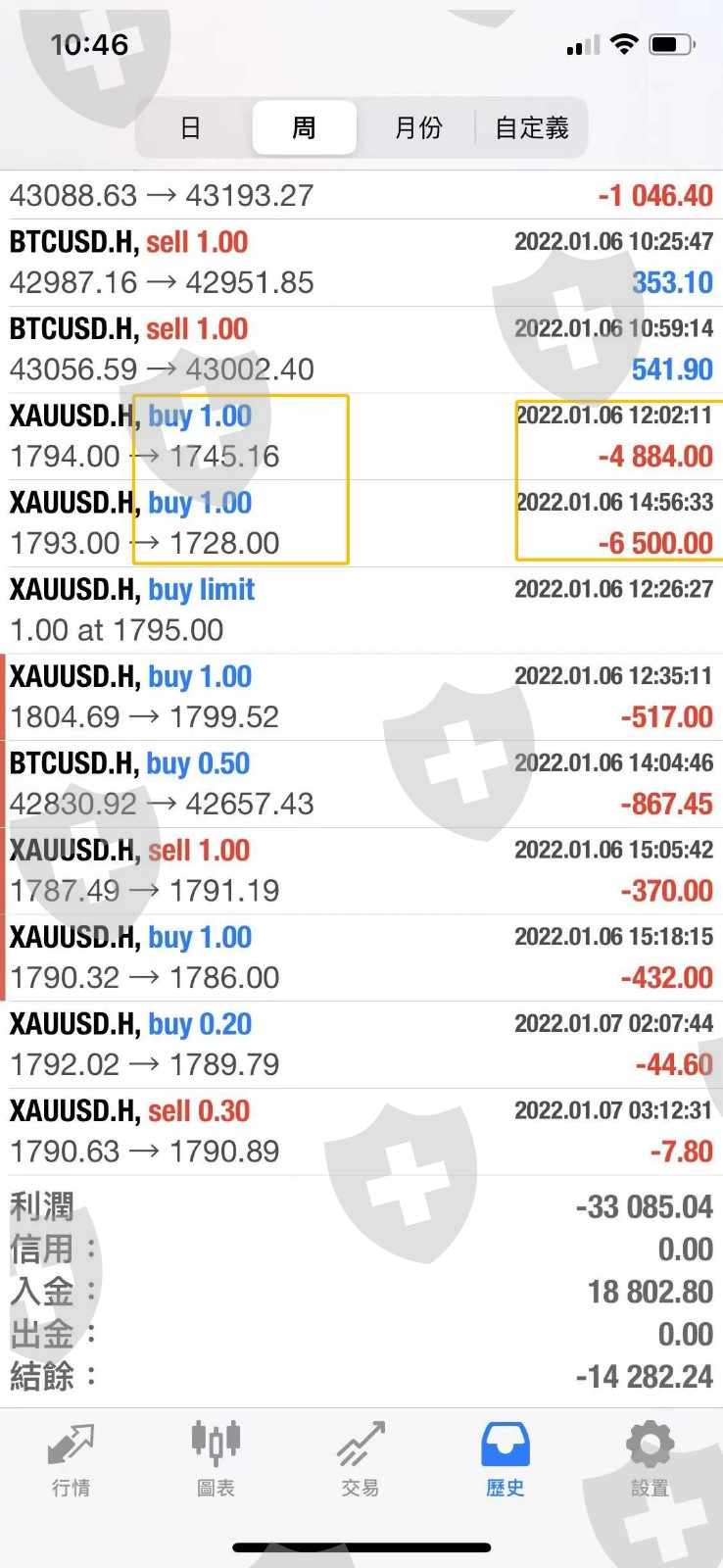Screen dimensions: 723x1568
Task: Open XAUUSD.H buy trade losing 517.00
Action: 361,697
